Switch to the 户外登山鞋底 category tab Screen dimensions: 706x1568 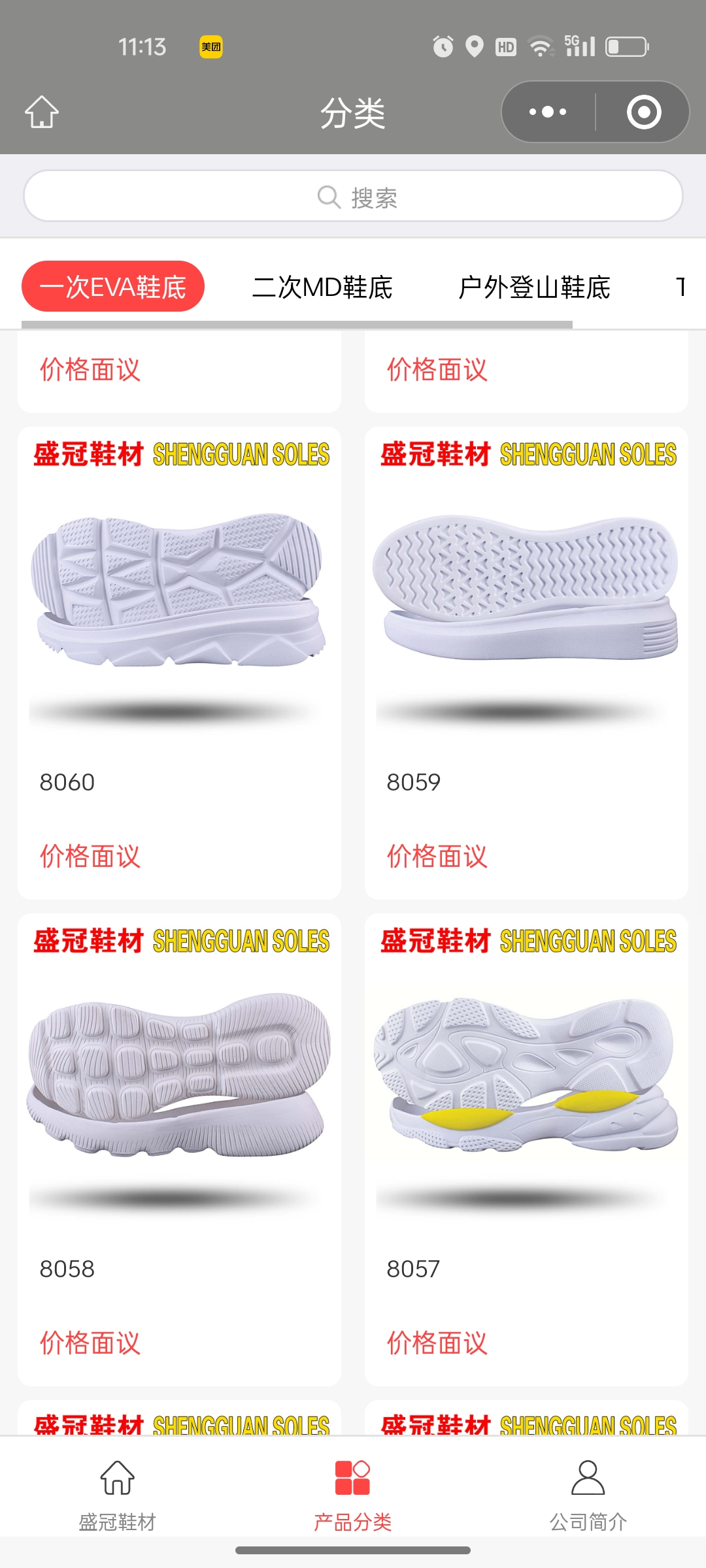(x=534, y=287)
